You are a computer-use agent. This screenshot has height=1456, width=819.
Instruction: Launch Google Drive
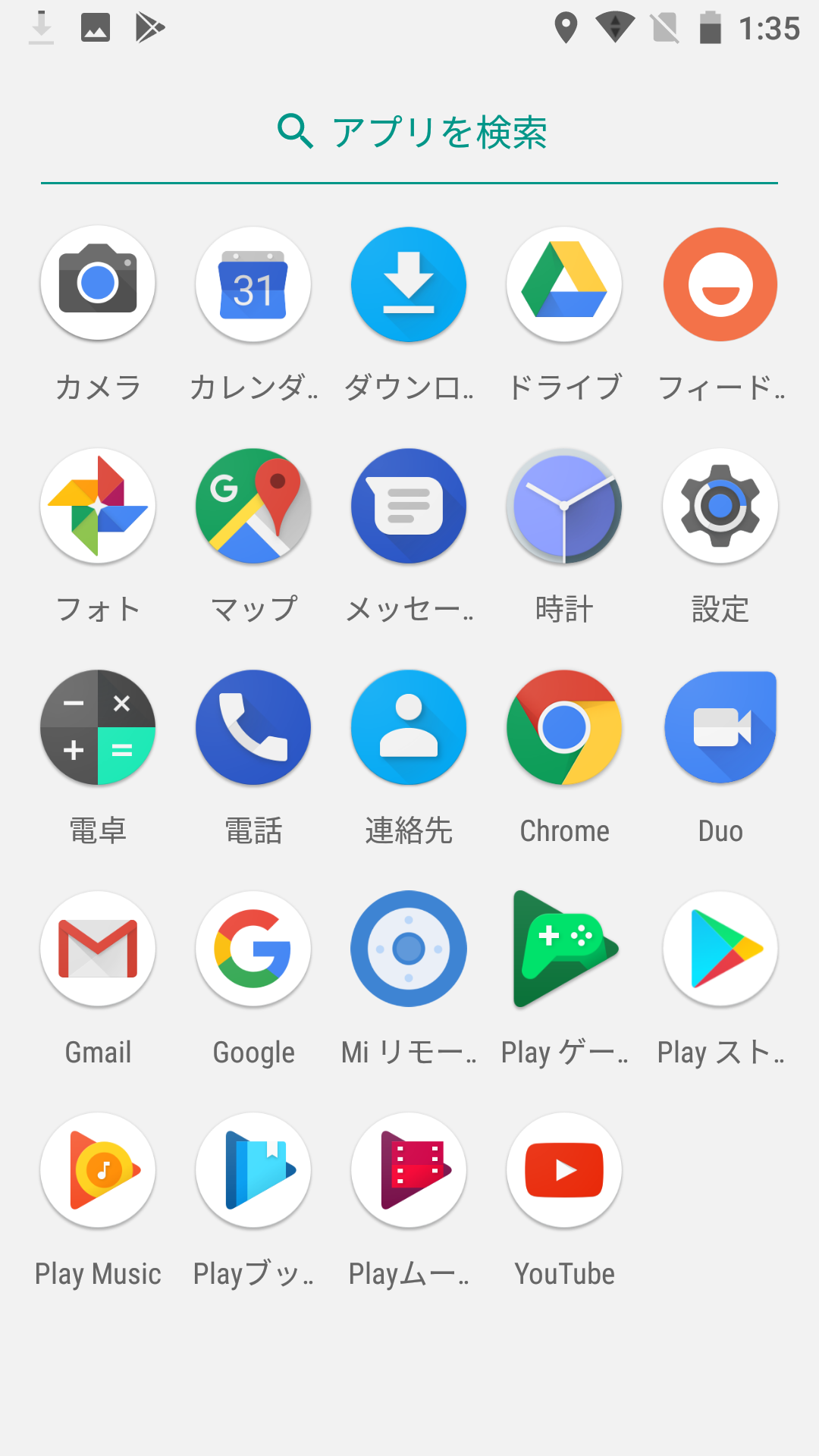click(x=564, y=284)
